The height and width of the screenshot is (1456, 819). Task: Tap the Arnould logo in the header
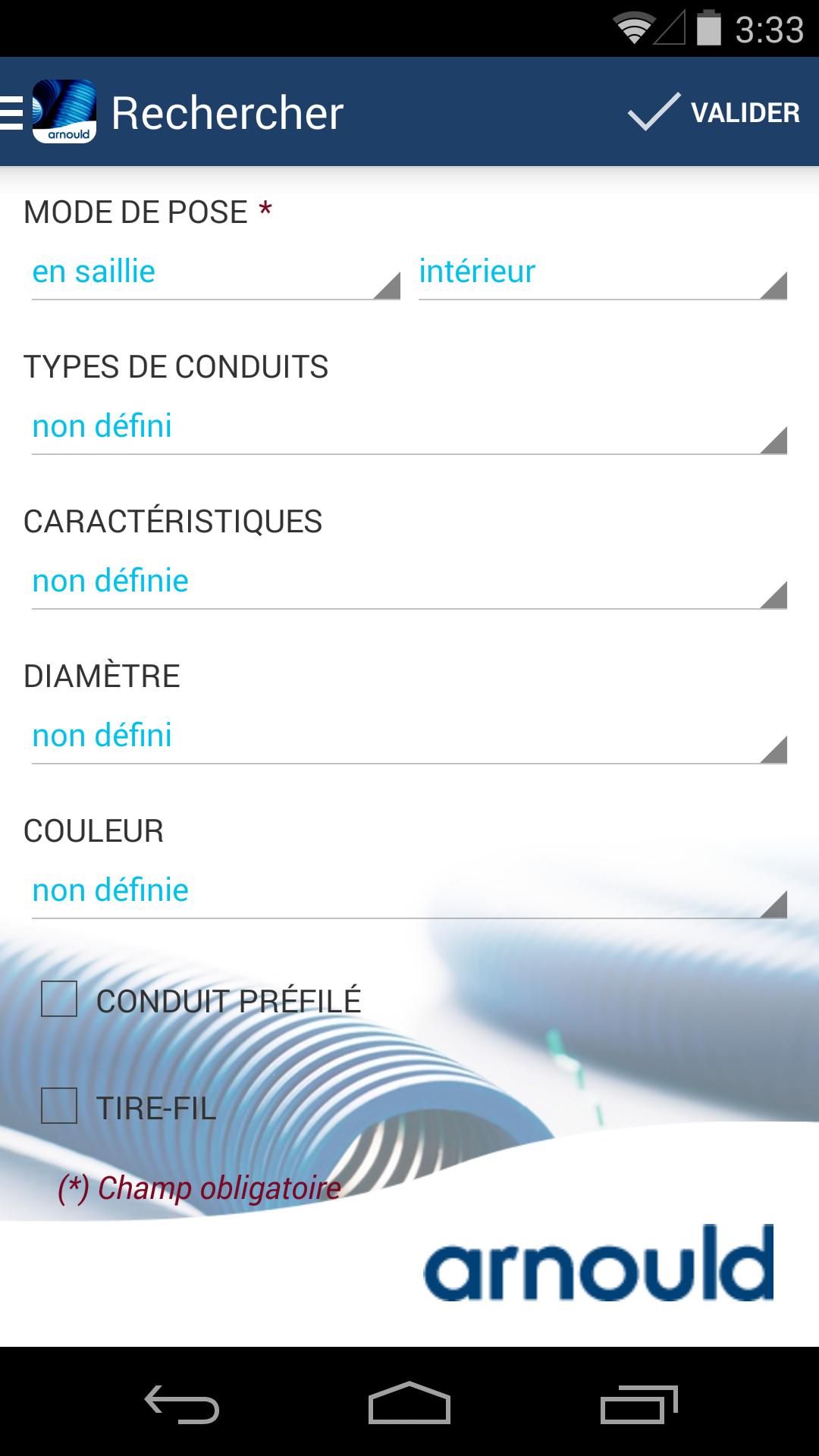pos(64,112)
